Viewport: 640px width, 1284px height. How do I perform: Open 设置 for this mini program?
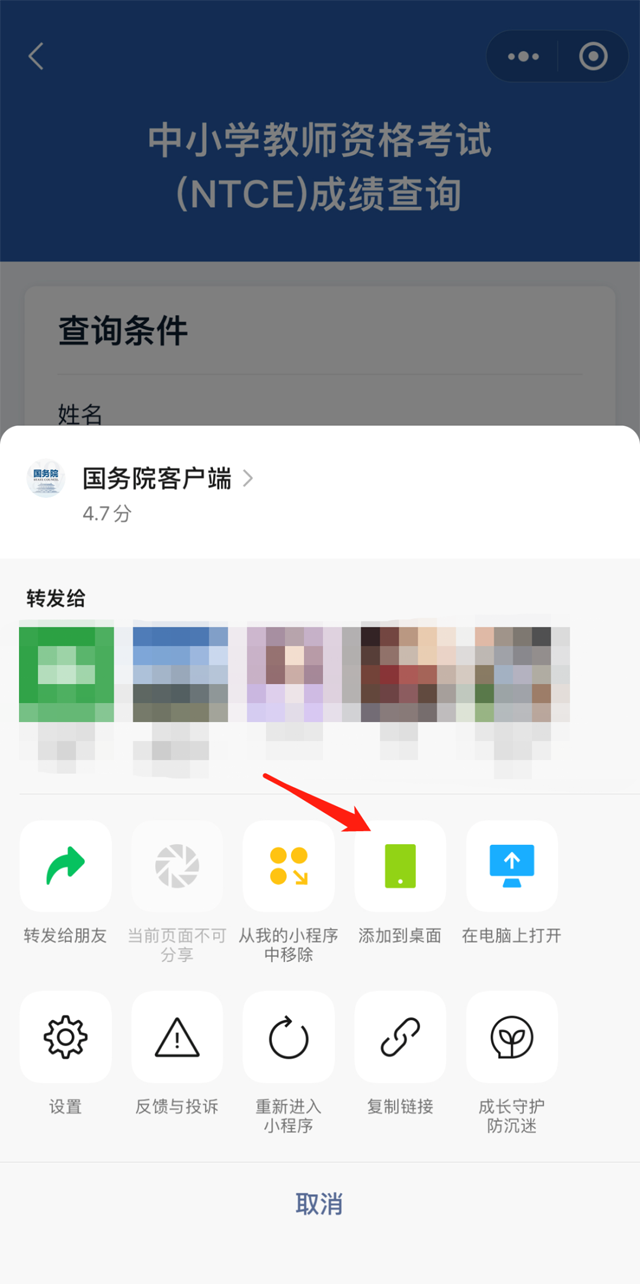65,1038
